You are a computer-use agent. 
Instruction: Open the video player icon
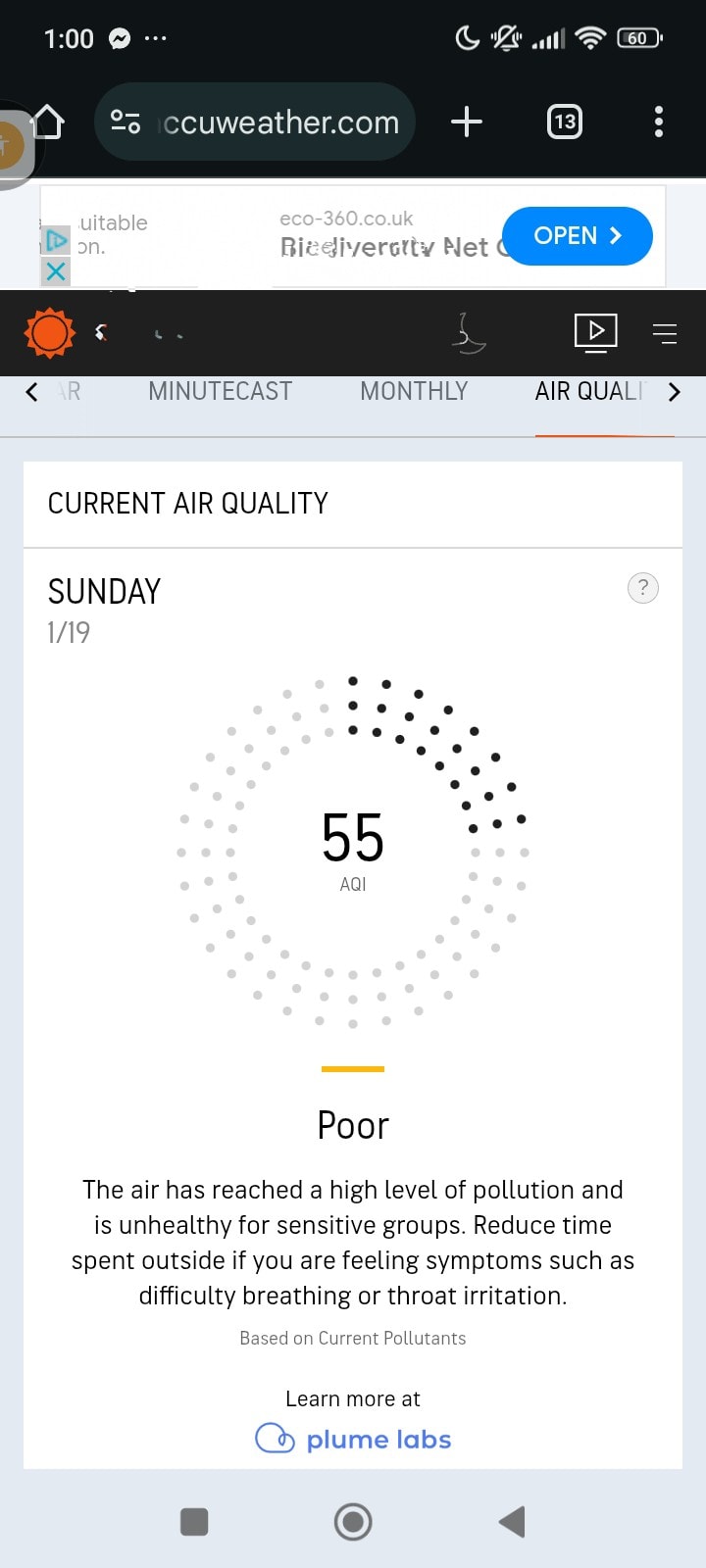[595, 332]
